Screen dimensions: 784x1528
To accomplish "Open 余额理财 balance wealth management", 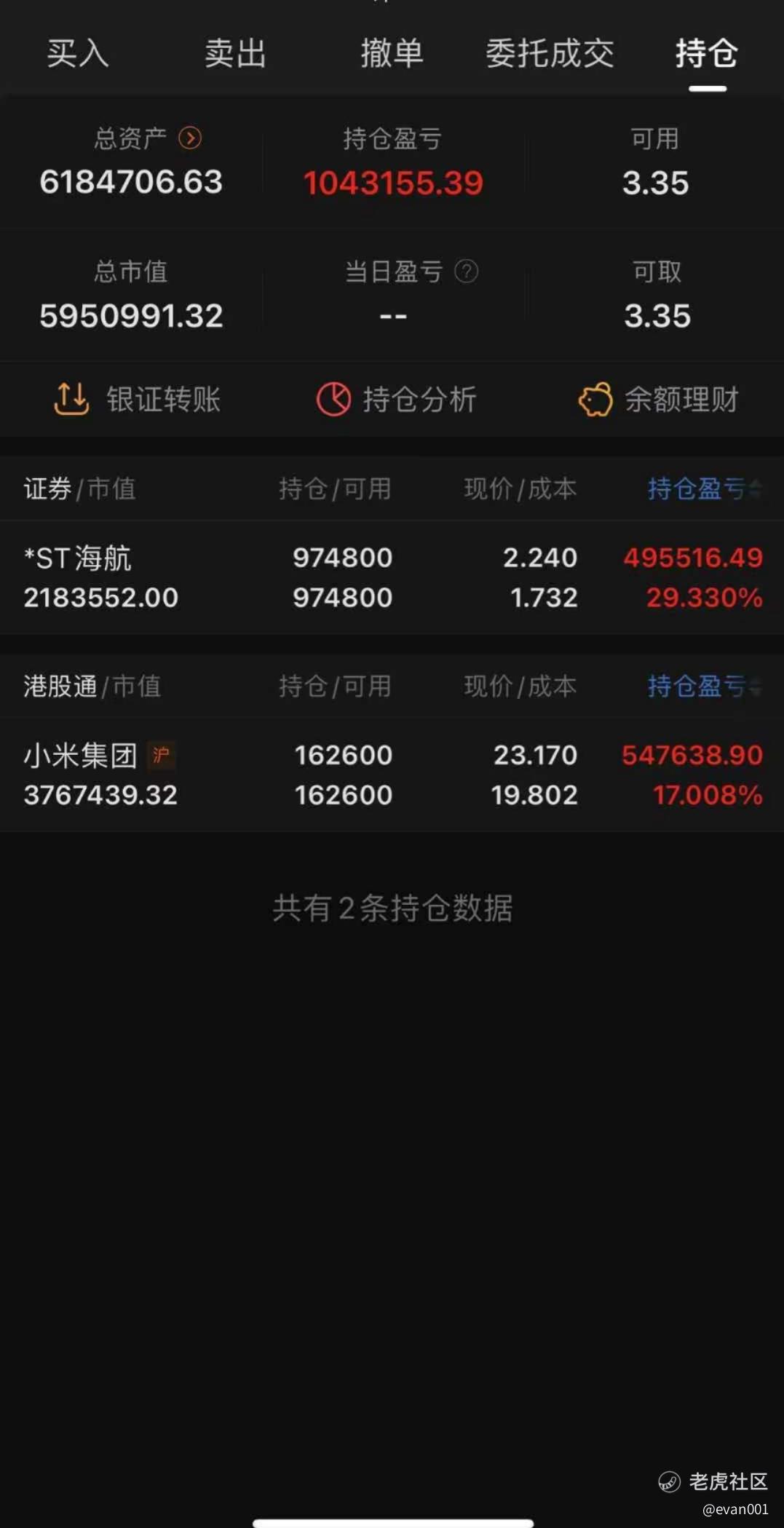I will (x=659, y=399).
